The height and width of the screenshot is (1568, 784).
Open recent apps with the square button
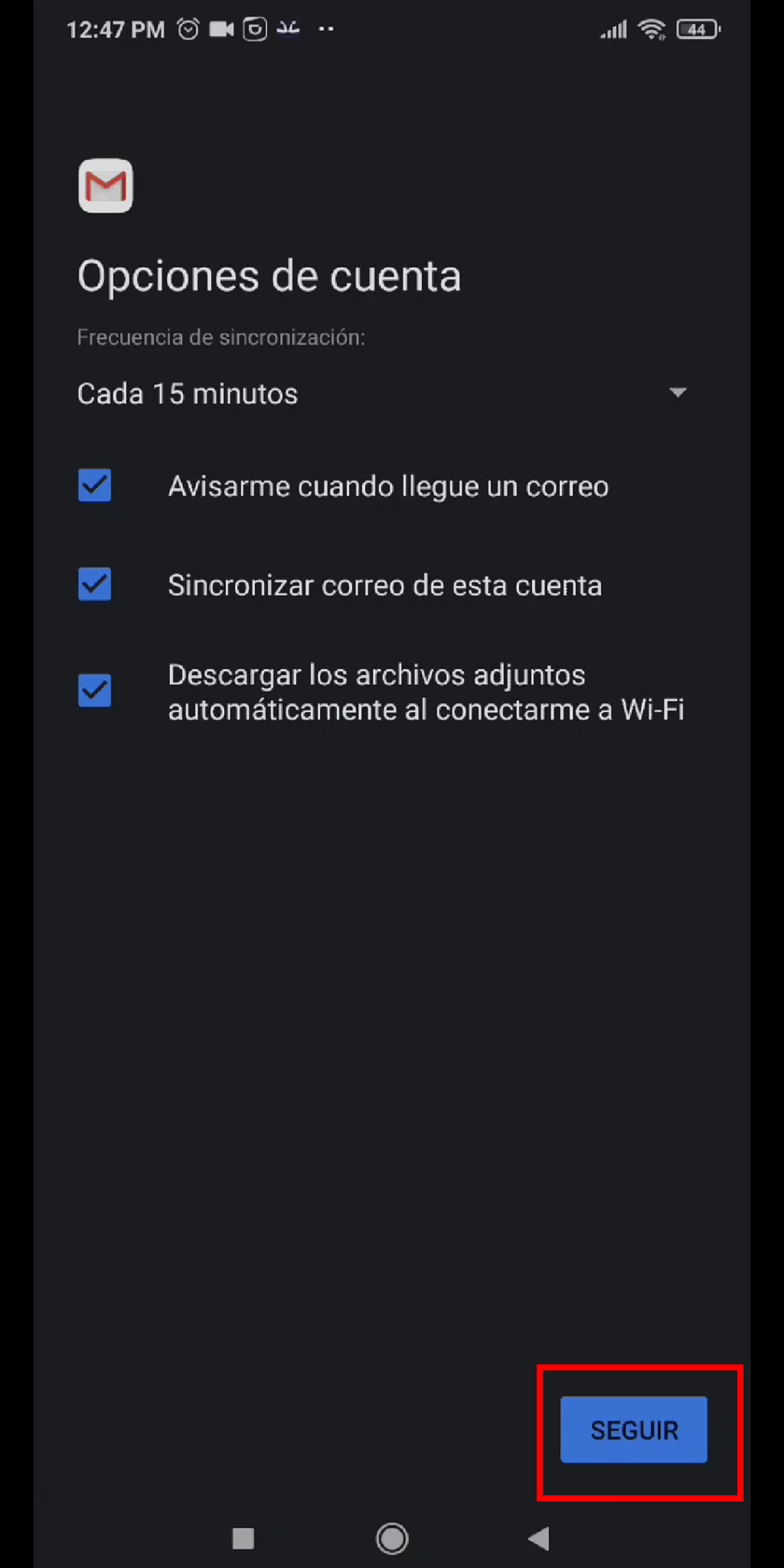(x=243, y=1538)
